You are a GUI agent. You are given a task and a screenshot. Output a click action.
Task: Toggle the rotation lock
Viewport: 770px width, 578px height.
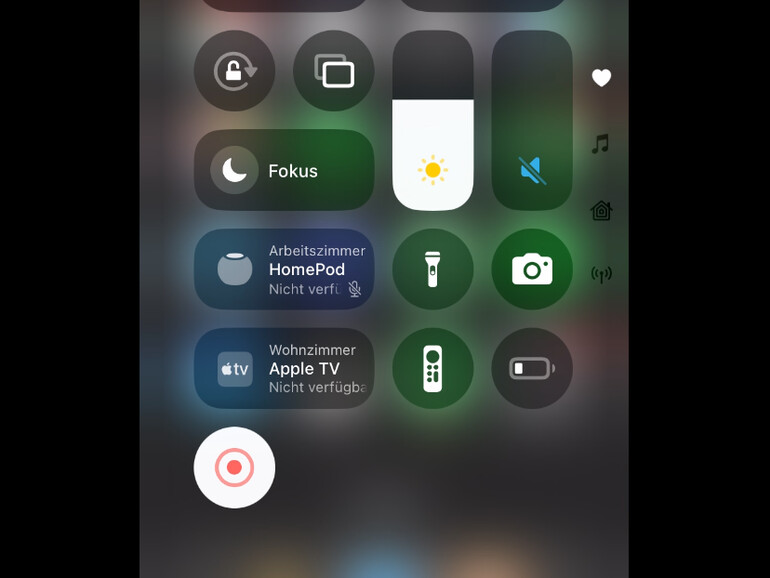point(234,71)
